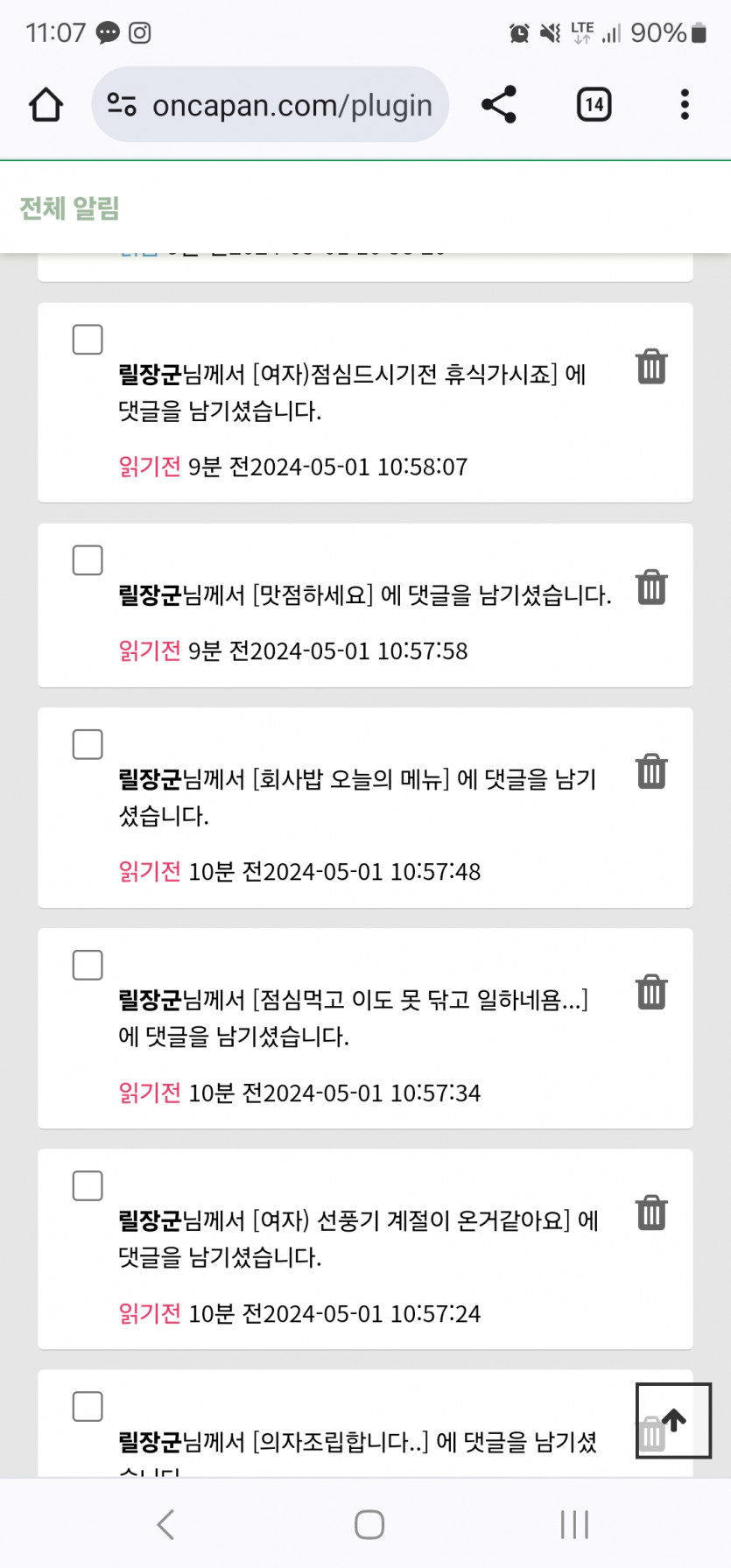The width and height of the screenshot is (731, 1568).
Task: Tap the oncapan.com address bar
Action: pyautogui.click(x=271, y=105)
